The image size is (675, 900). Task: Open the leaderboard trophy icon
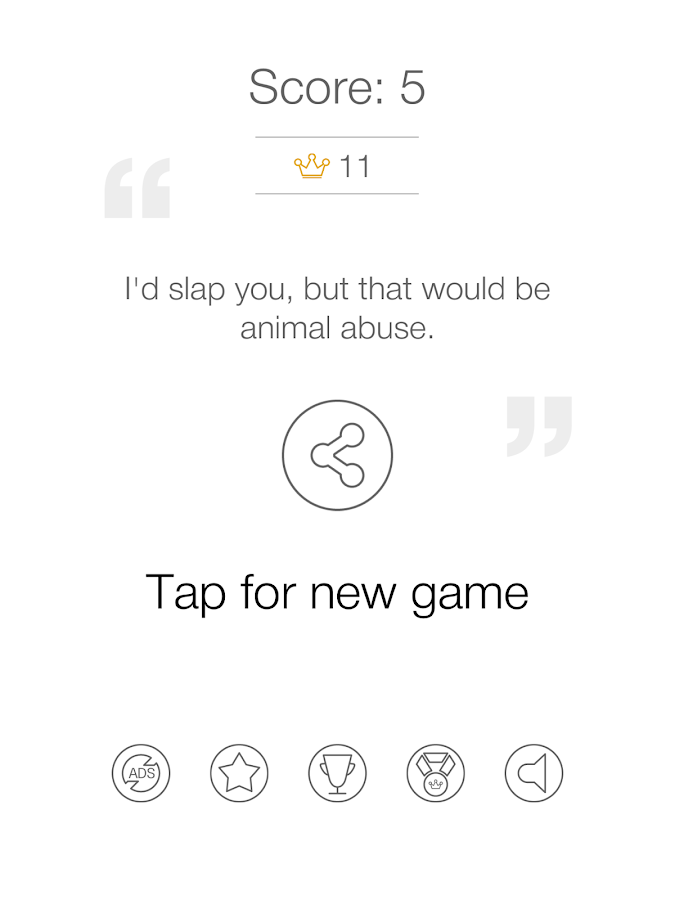[338, 773]
